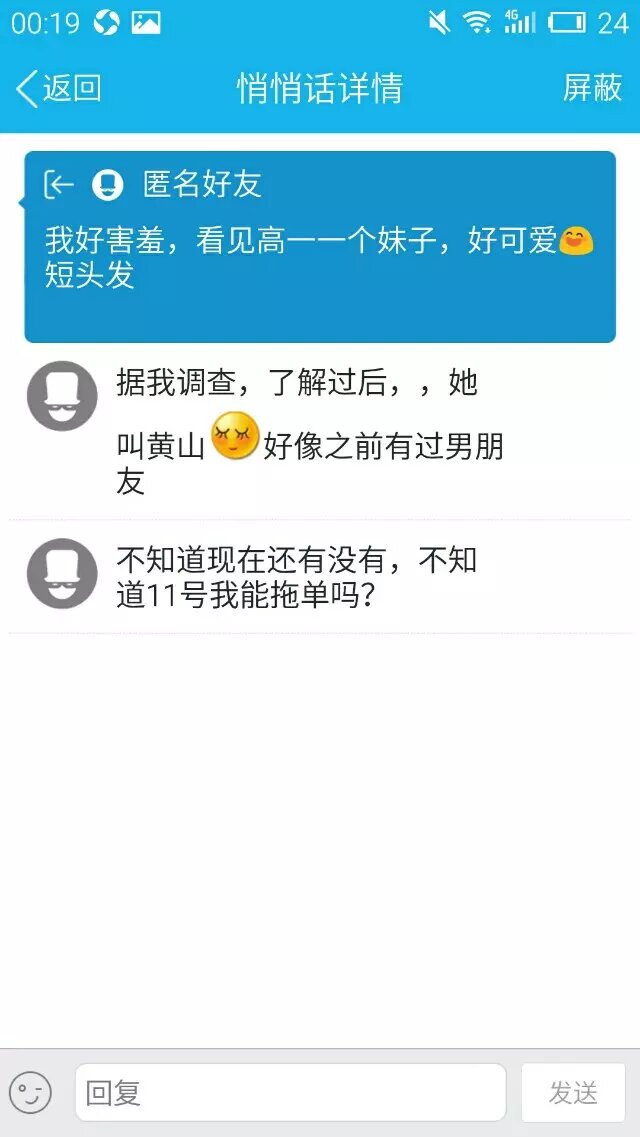Viewport: 640px width, 1137px height.
Task: Open the emoji picker icon
Action: point(31,1092)
